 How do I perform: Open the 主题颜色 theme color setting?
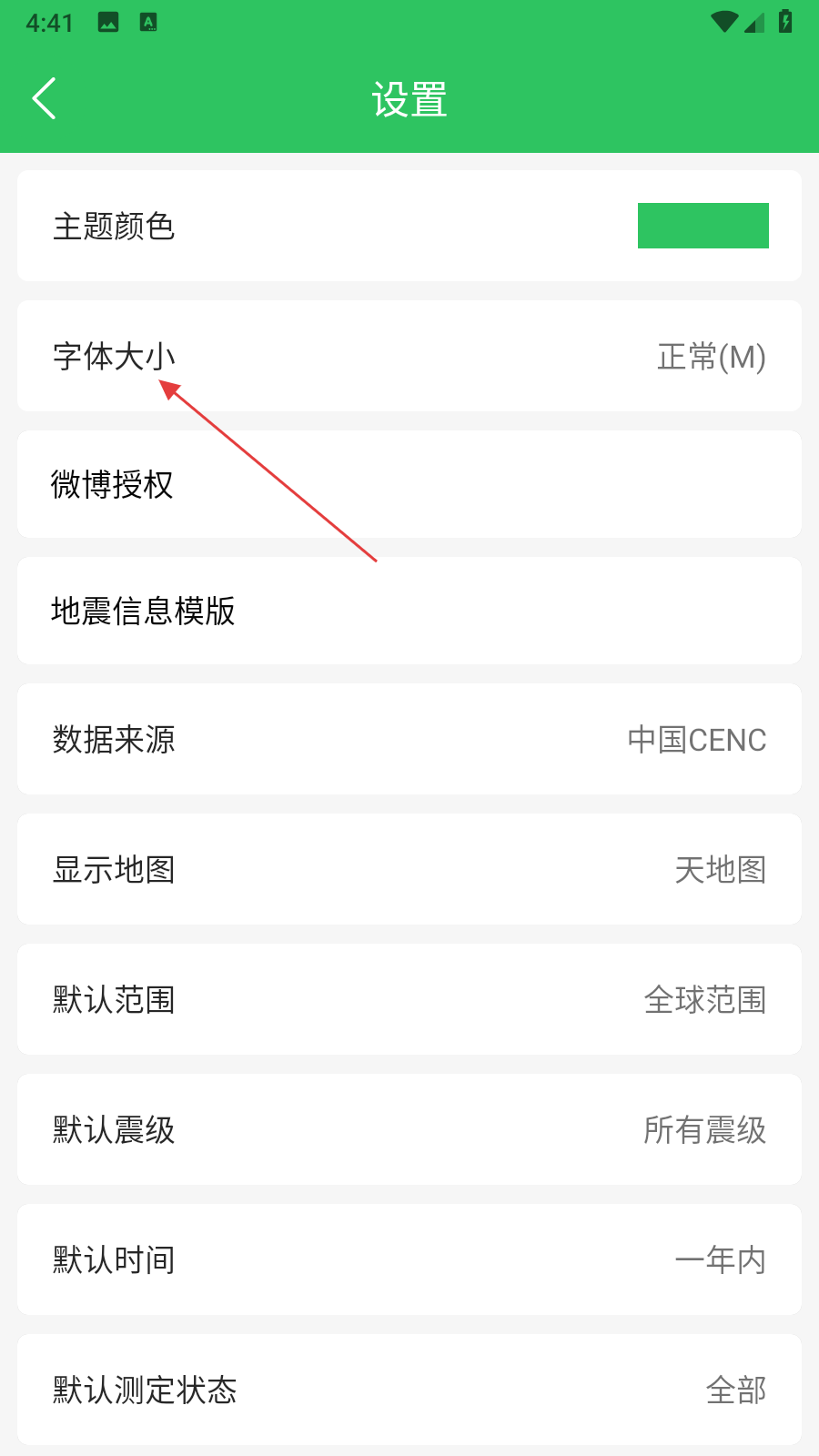pos(409,226)
